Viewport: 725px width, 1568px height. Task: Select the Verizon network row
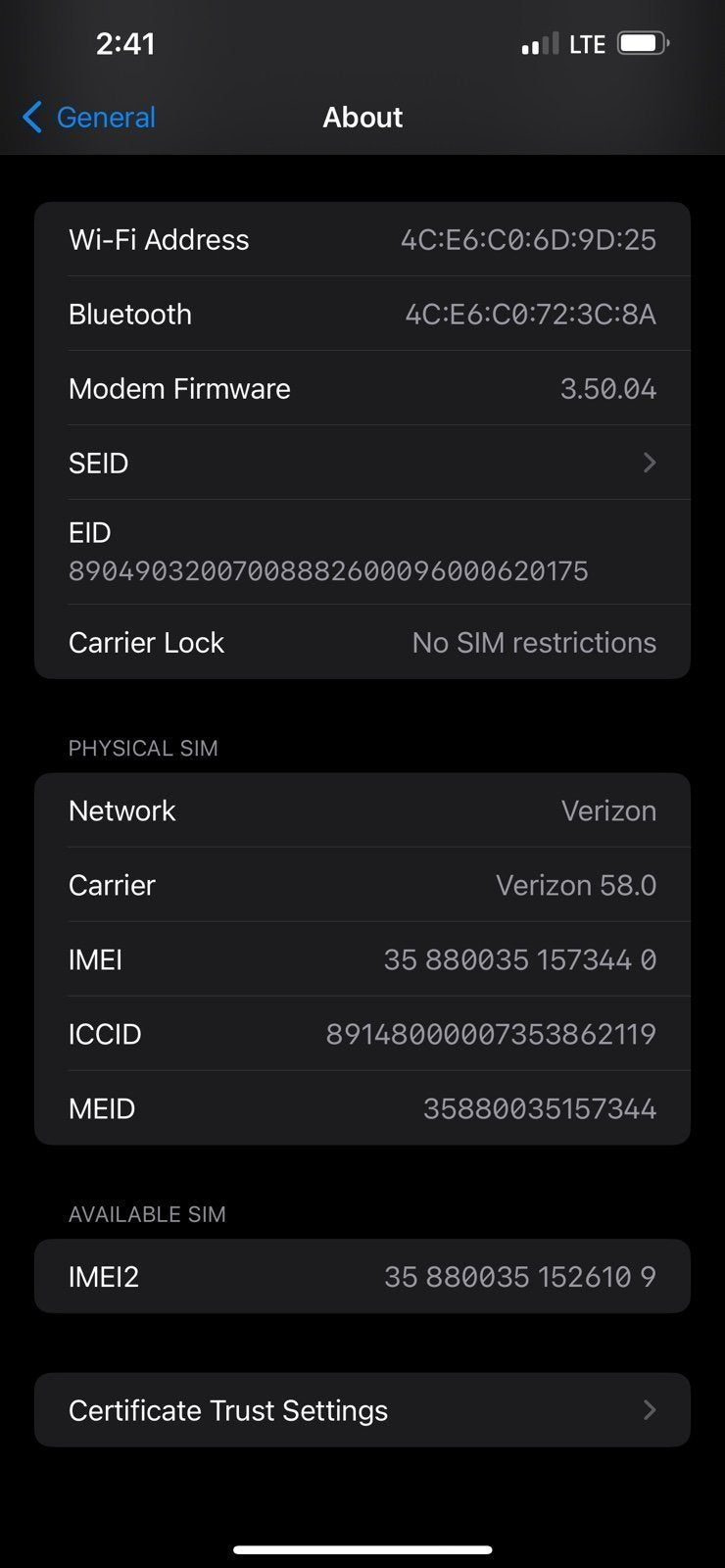click(x=362, y=810)
